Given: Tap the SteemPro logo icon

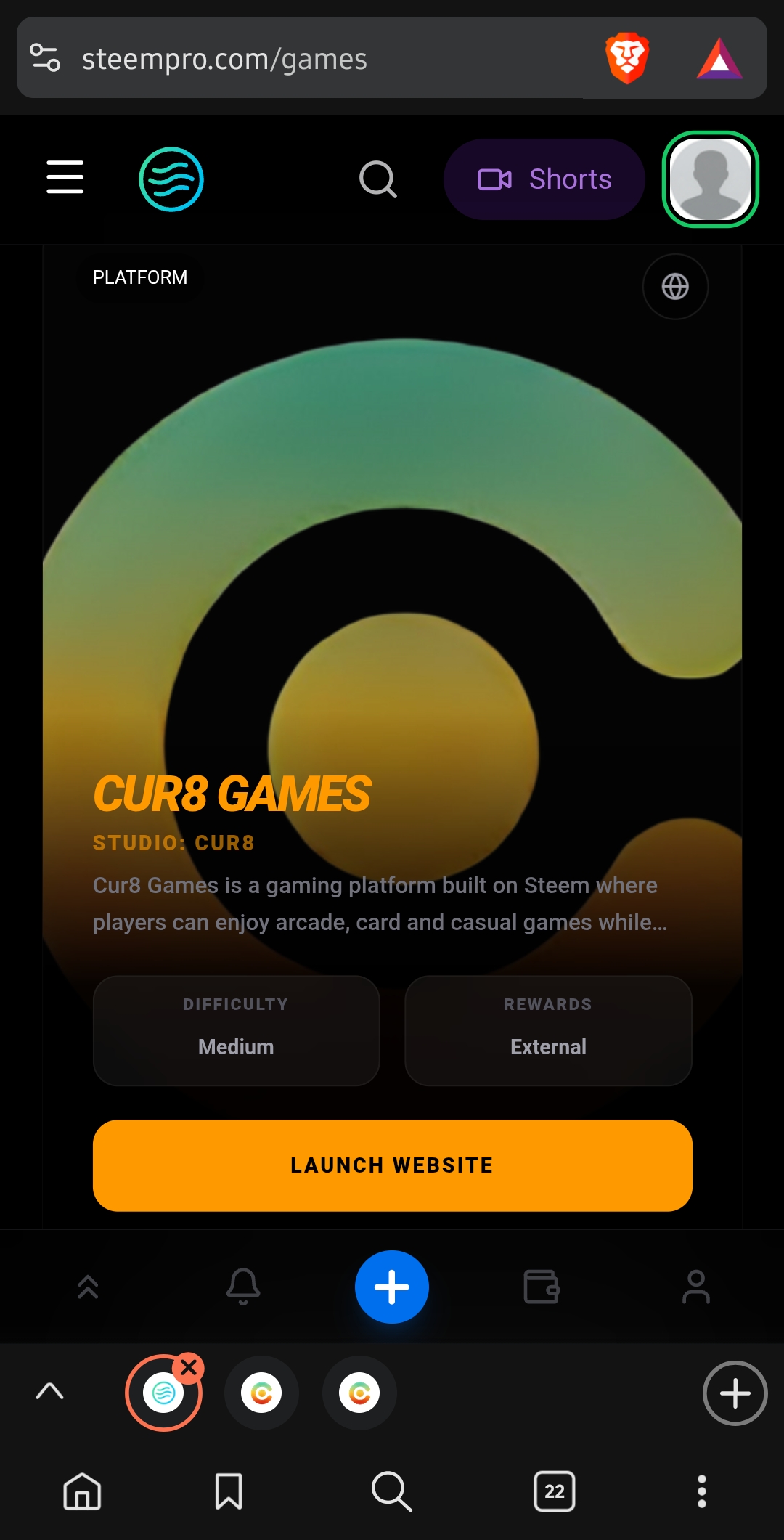Looking at the screenshot, I should (171, 179).
